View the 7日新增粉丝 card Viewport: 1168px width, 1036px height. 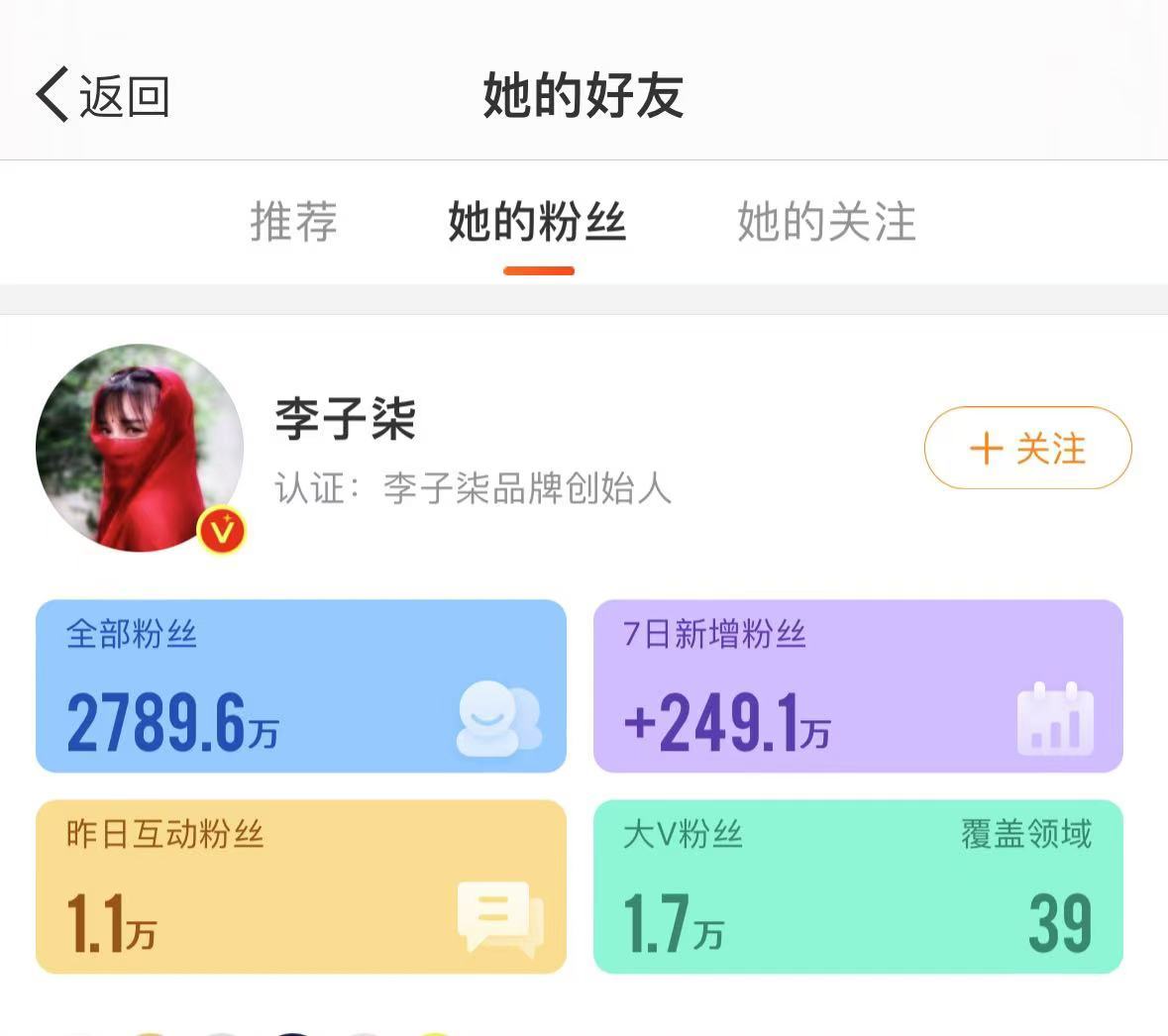(x=858, y=686)
